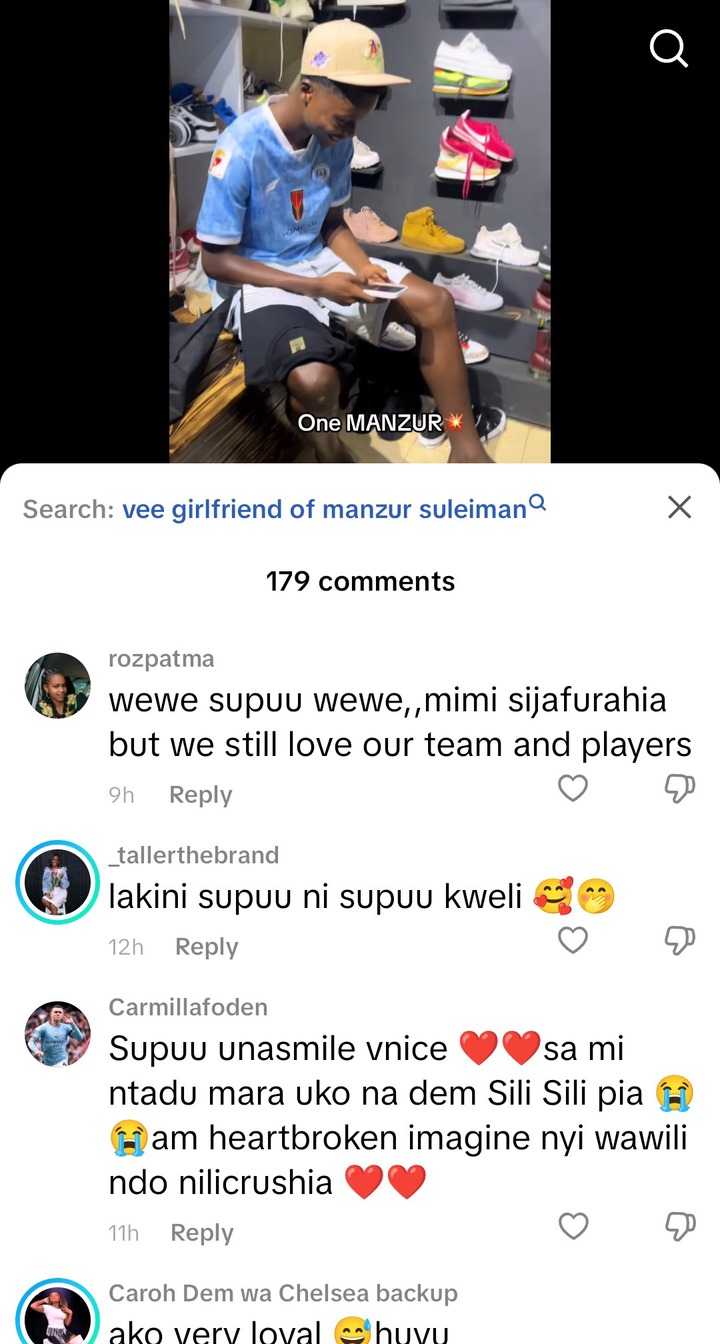This screenshot has width=720, height=1344.
Task: Open Carmillafoden's profile avatar
Action: pyautogui.click(x=58, y=1034)
